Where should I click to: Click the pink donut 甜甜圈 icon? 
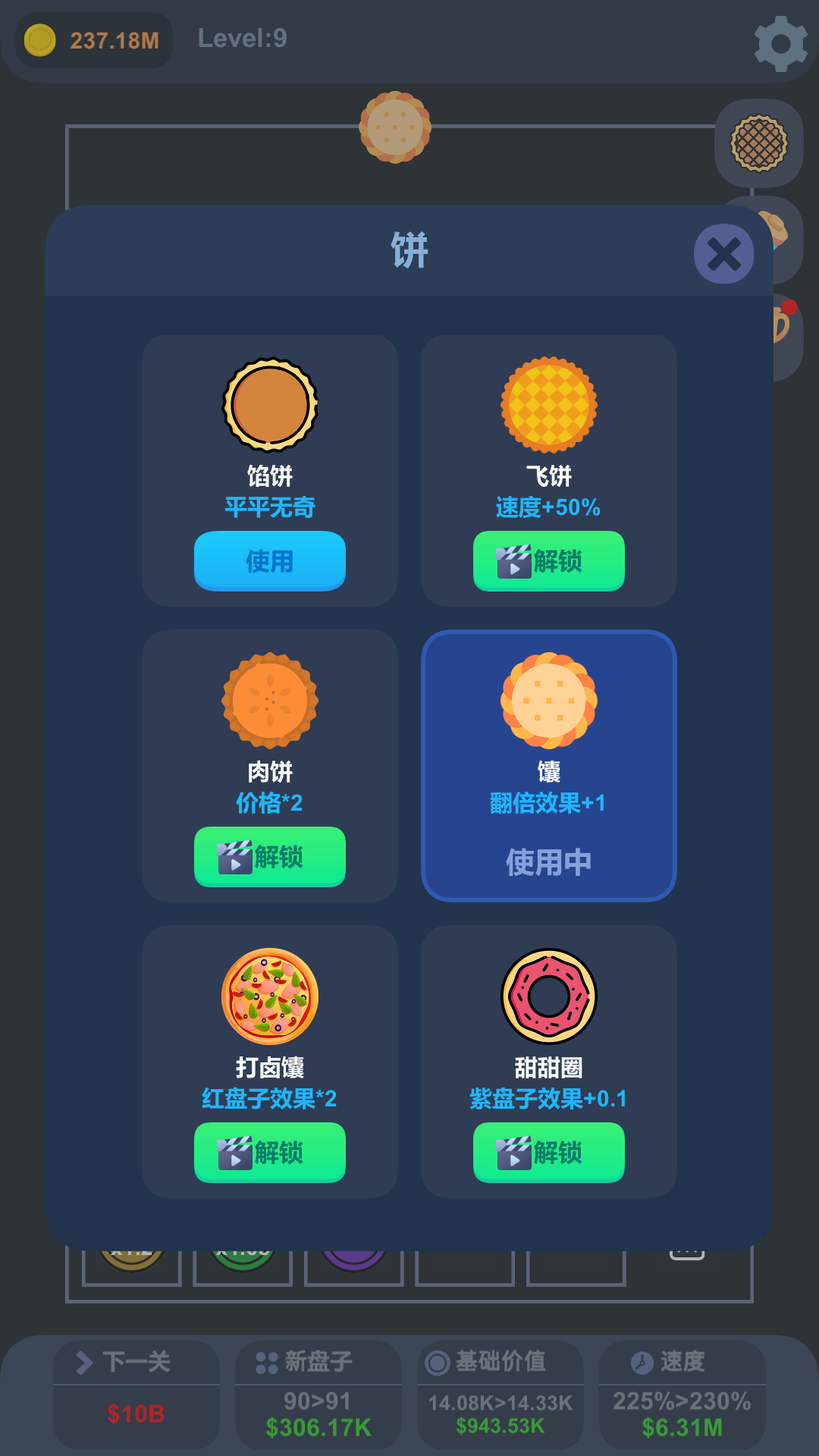[548, 997]
